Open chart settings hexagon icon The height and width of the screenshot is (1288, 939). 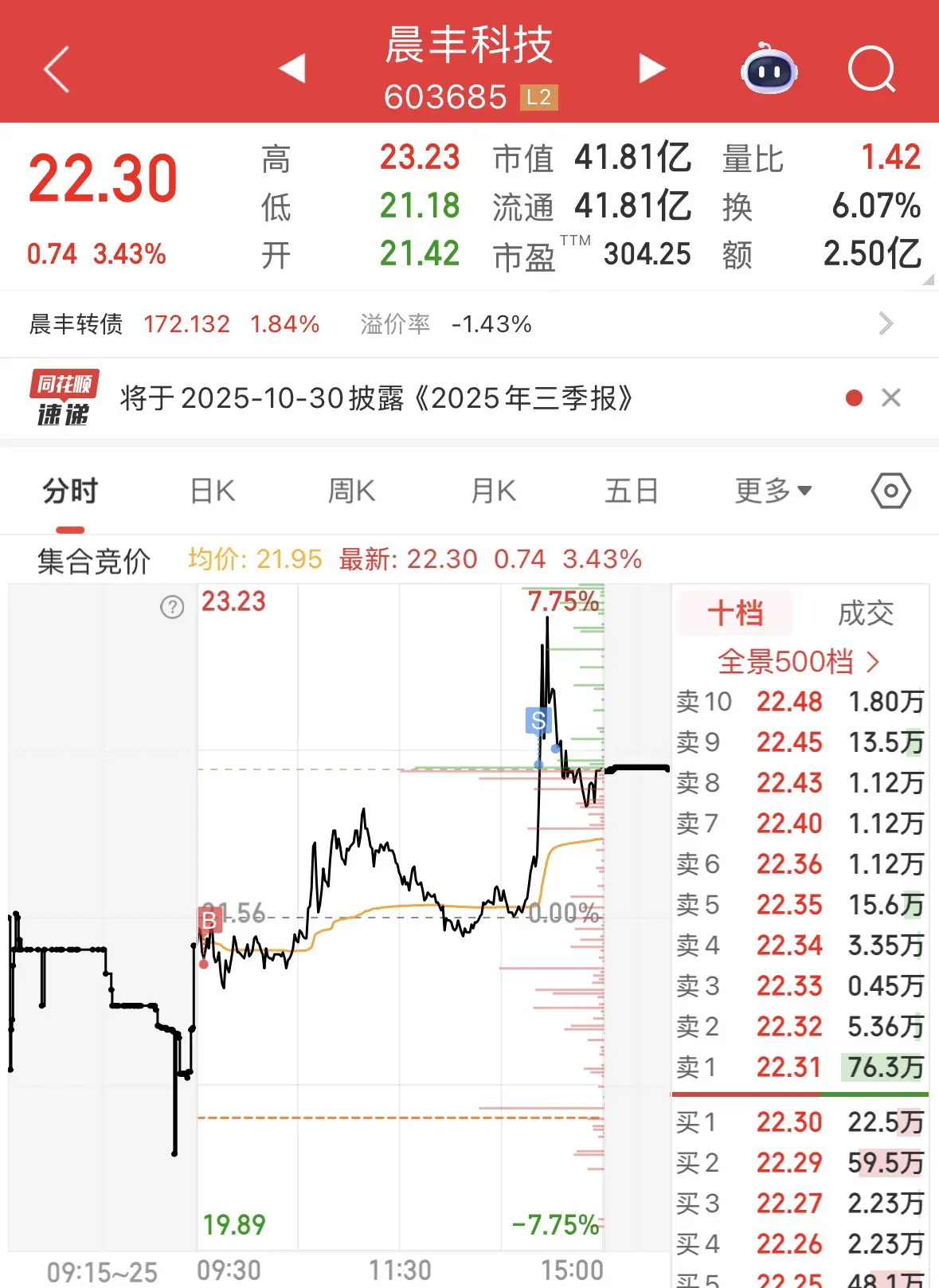pos(890,491)
